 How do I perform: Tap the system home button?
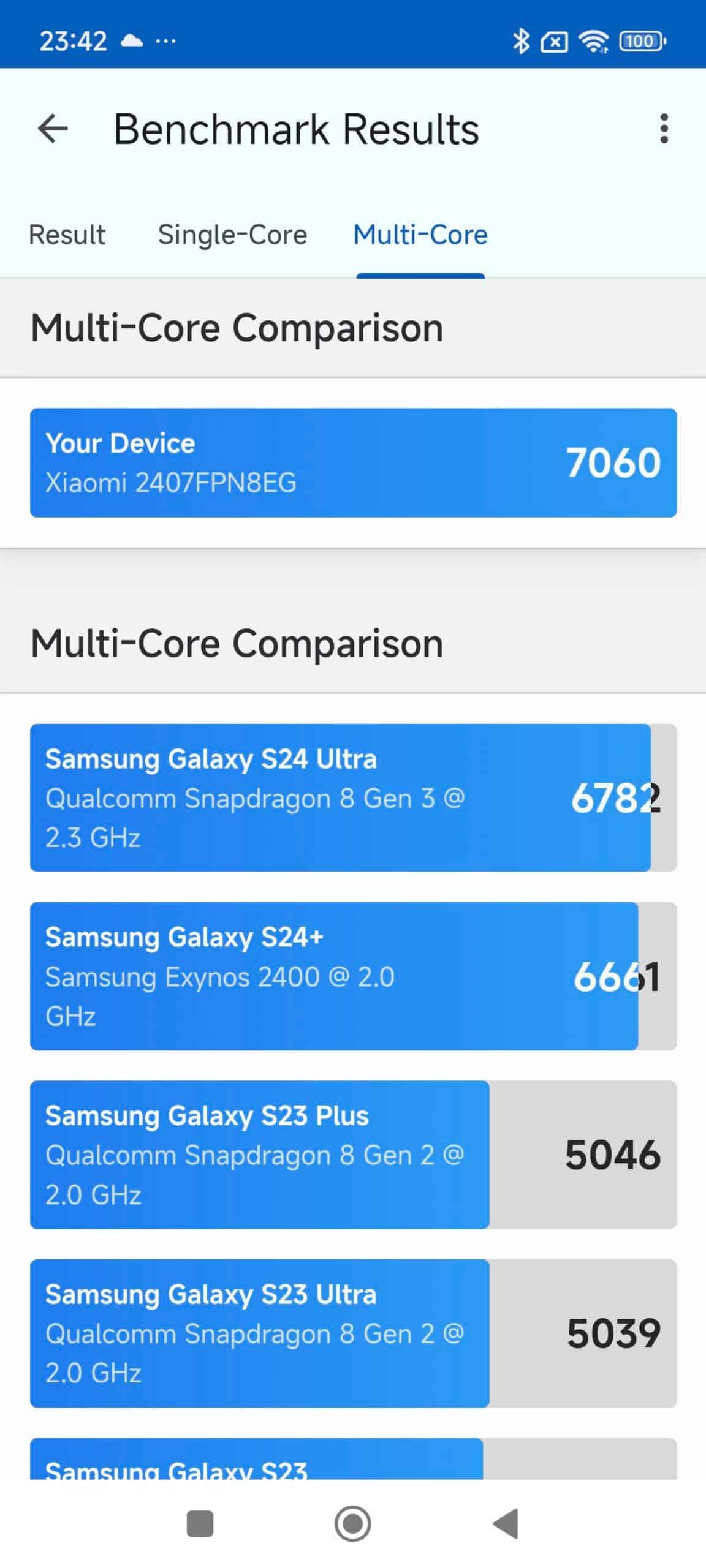click(352, 1523)
